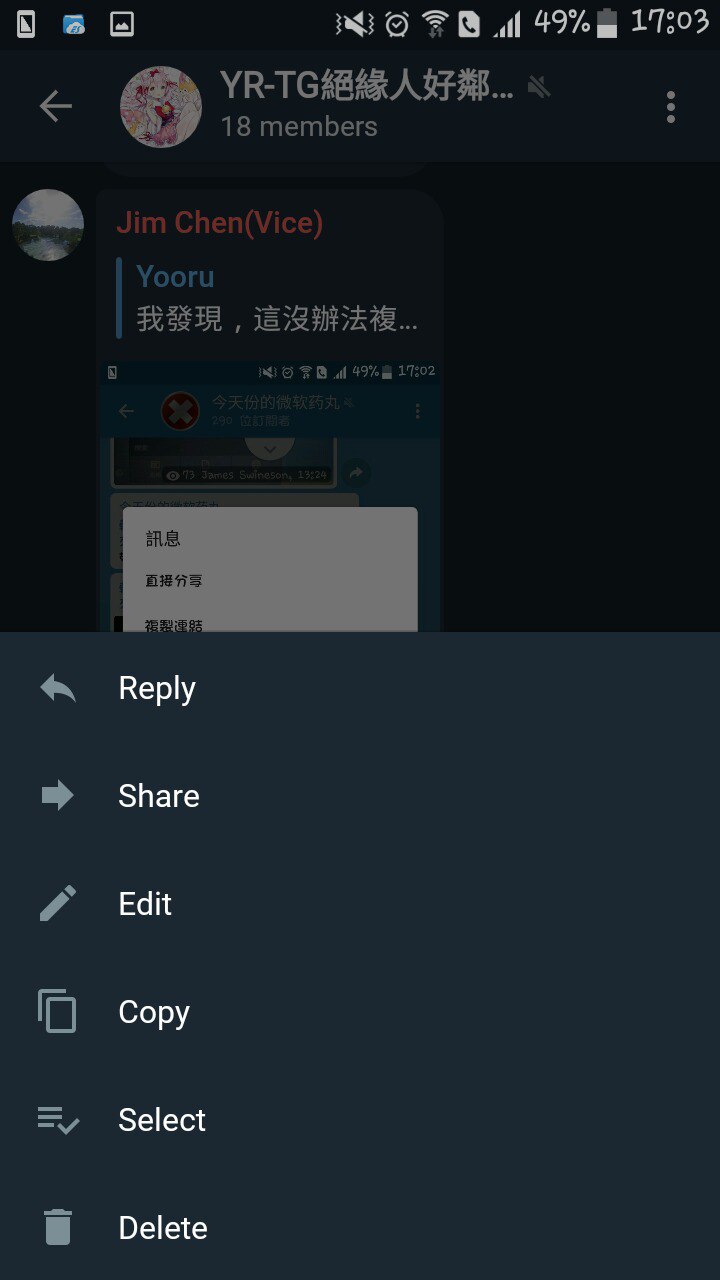Image resolution: width=720 pixels, height=1280 pixels.
Task: View Jim Chen(Vice)'s profile avatar
Action: [x=48, y=225]
